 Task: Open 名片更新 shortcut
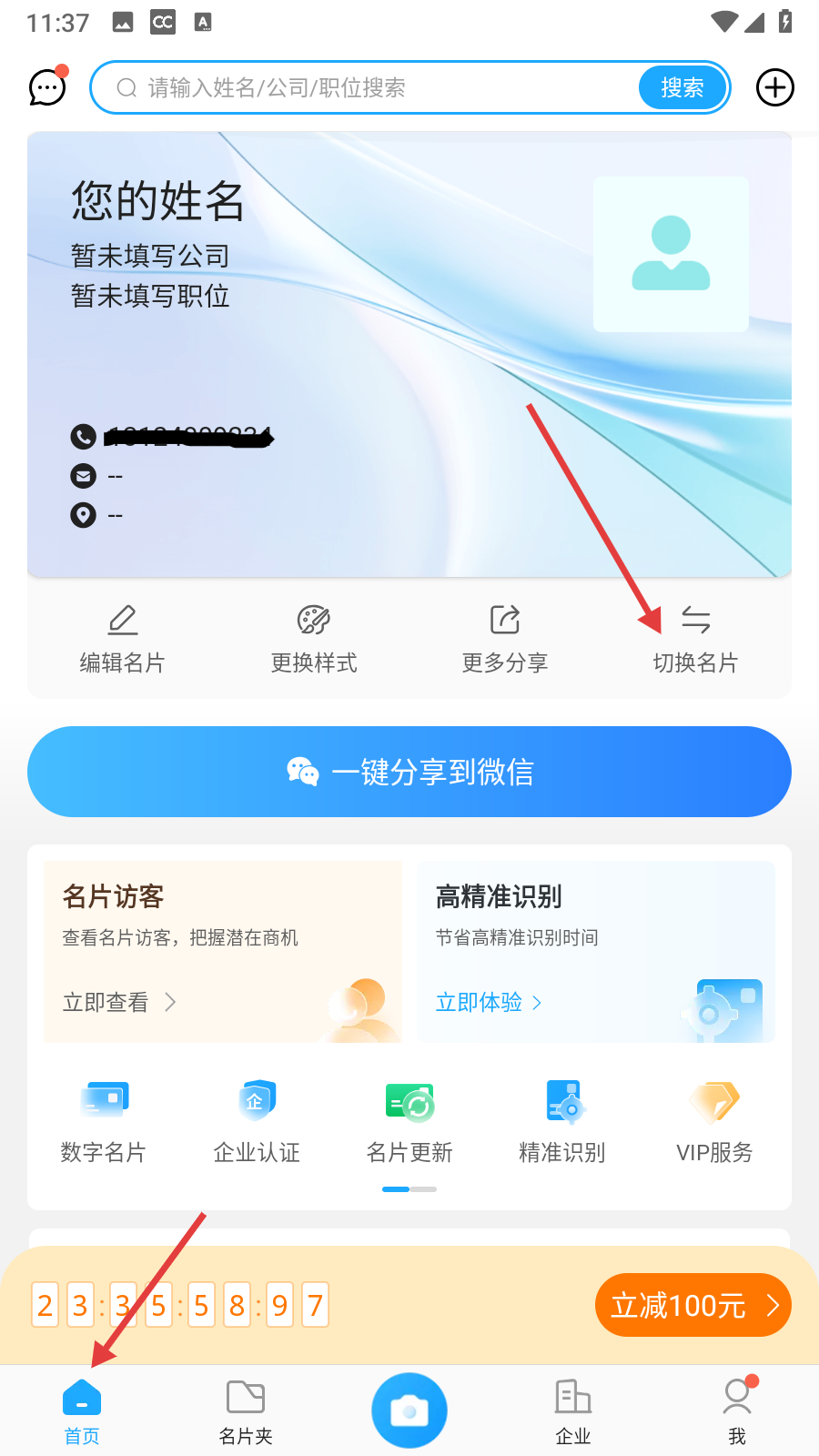tap(409, 1122)
